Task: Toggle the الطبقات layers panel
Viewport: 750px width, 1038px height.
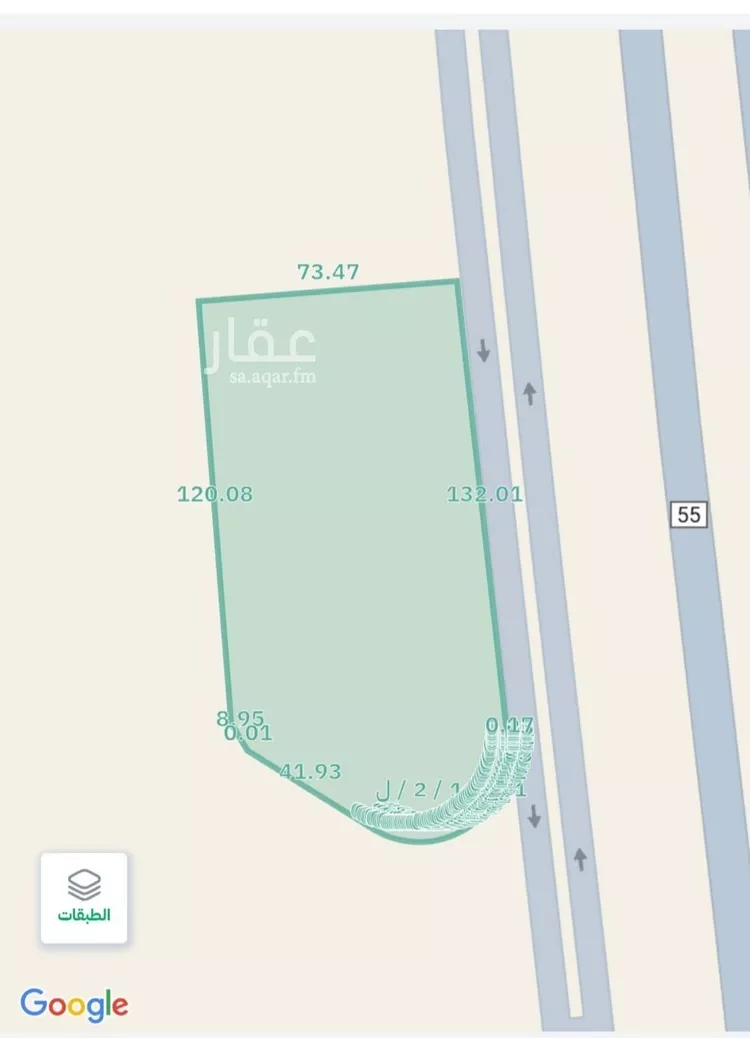Action: click(x=82, y=914)
